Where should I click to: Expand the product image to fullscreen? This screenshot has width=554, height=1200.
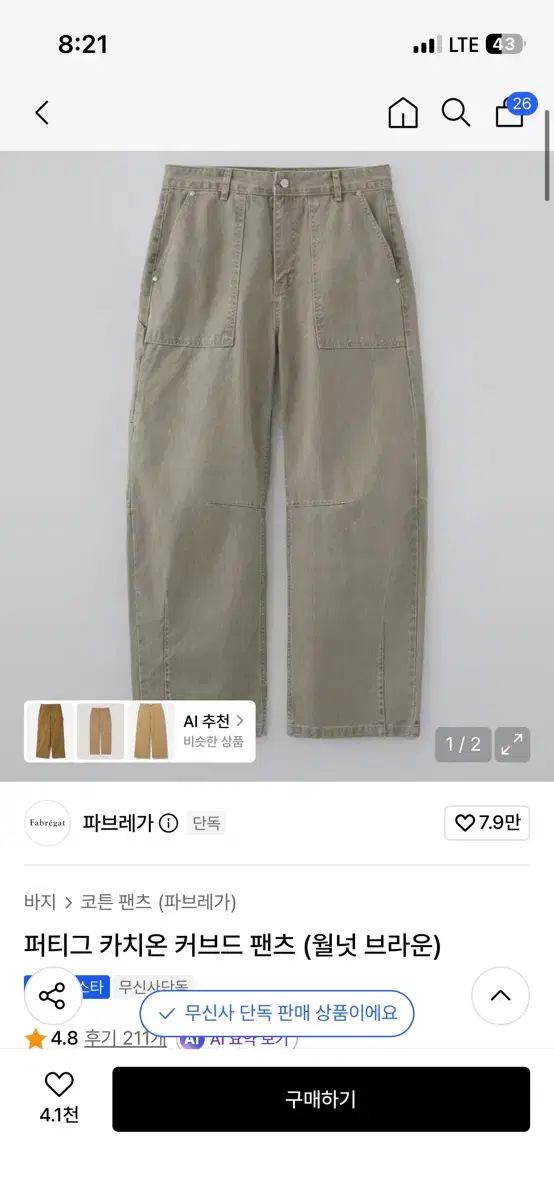[513, 744]
